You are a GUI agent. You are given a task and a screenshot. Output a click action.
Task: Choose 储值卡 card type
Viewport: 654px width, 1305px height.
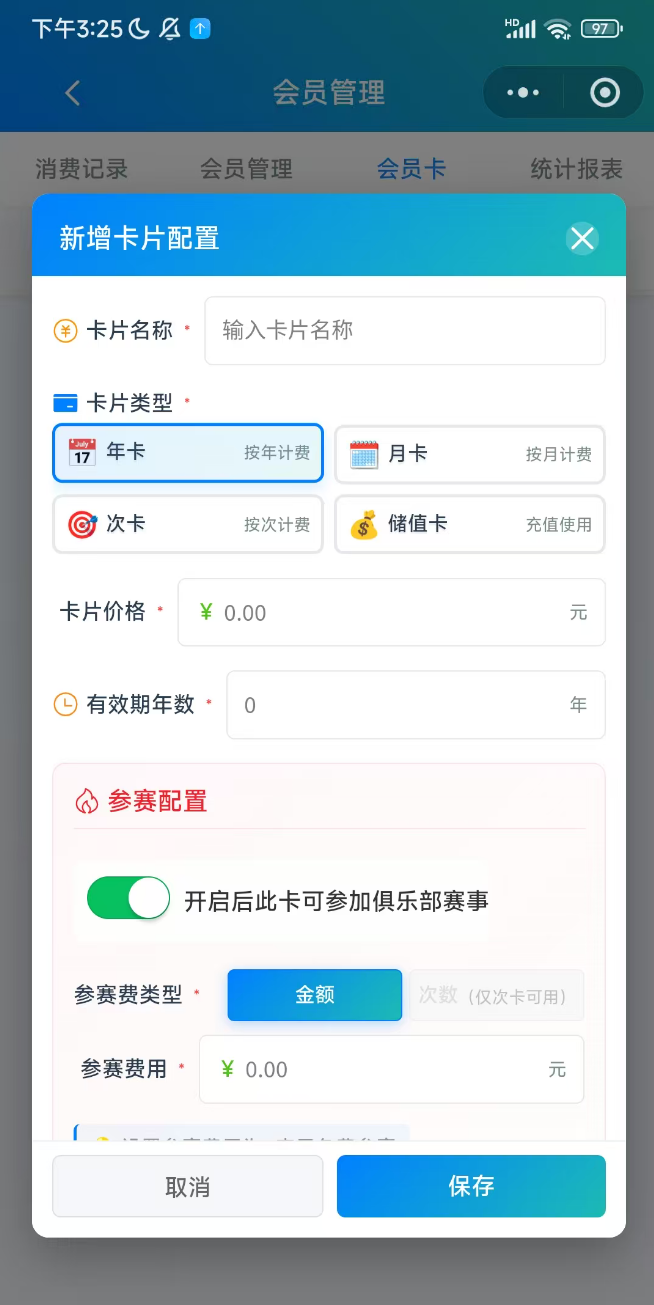469,524
